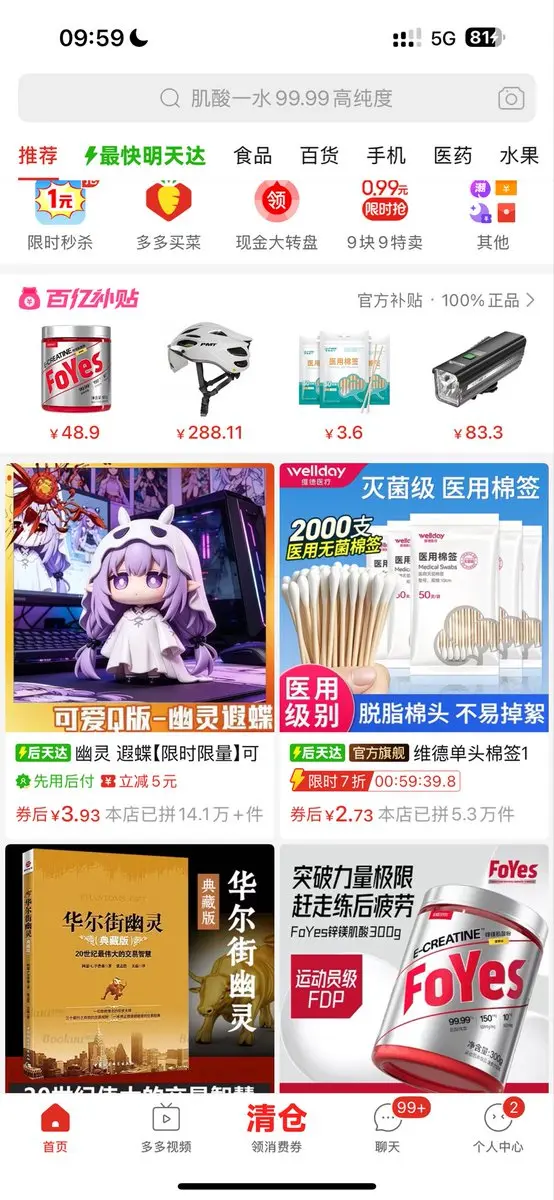Image resolution: width=554 pixels, height=1200 pixels.
Task: Open the 其他 shortcuts folder
Action: (492, 215)
